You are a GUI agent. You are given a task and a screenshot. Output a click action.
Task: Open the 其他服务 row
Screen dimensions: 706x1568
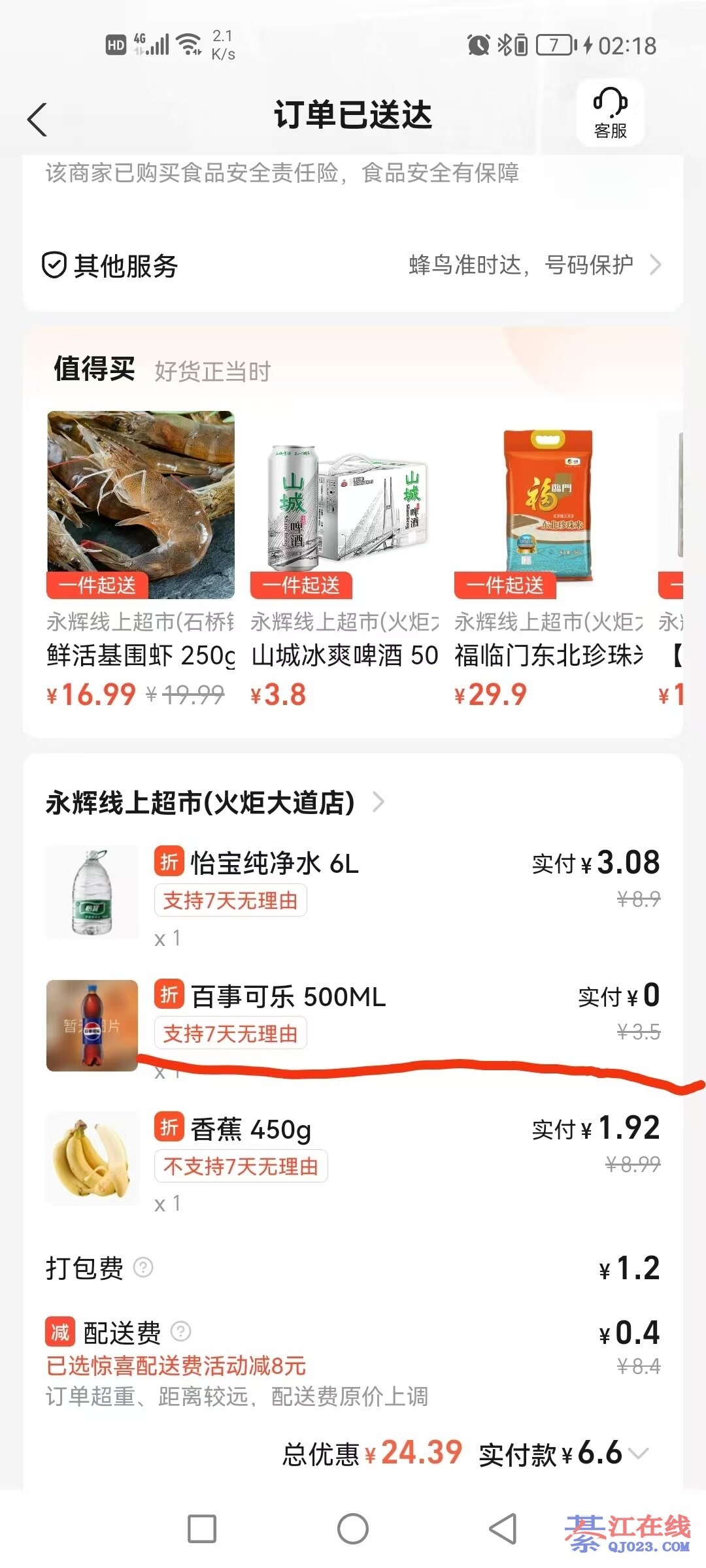[x=353, y=266]
